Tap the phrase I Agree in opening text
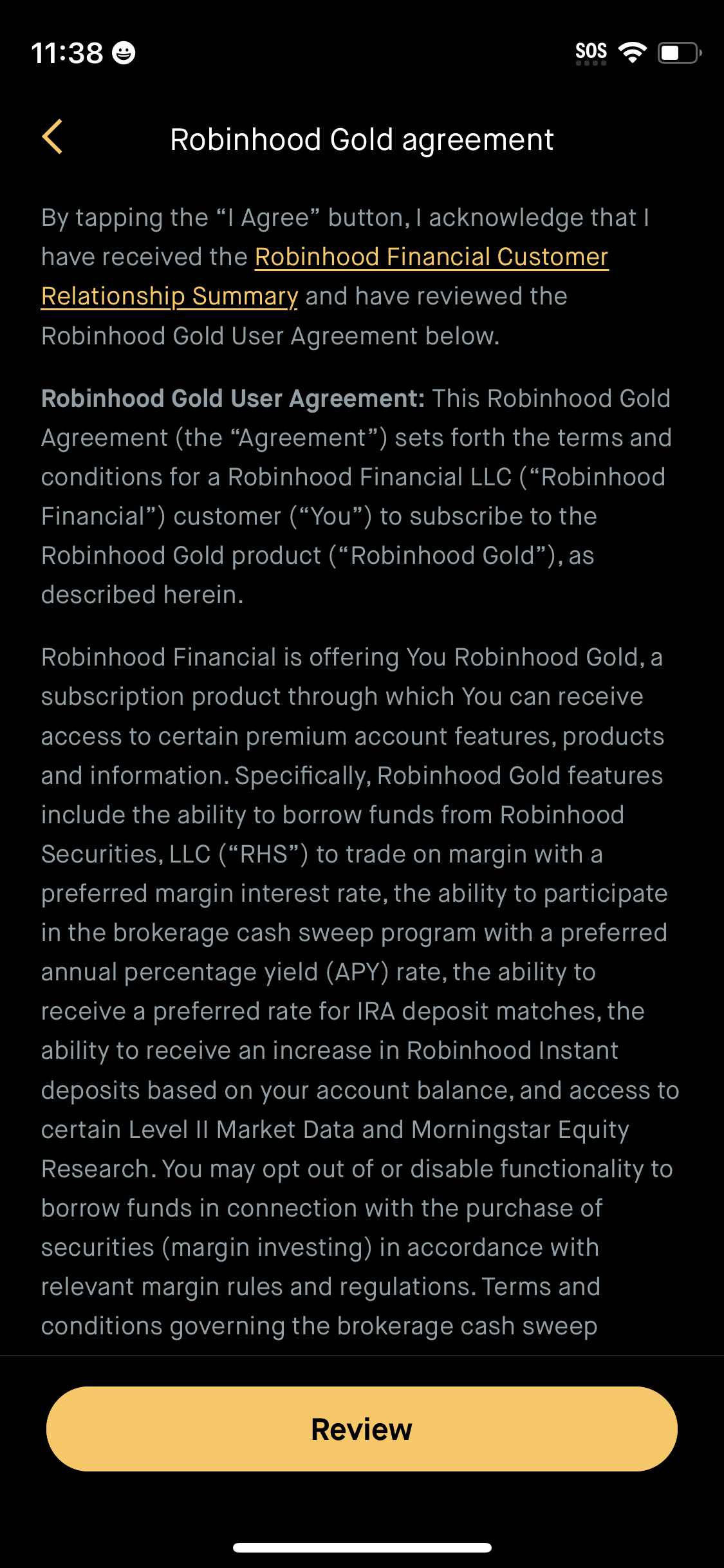This screenshot has width=724, height=1568. point(268,217)
